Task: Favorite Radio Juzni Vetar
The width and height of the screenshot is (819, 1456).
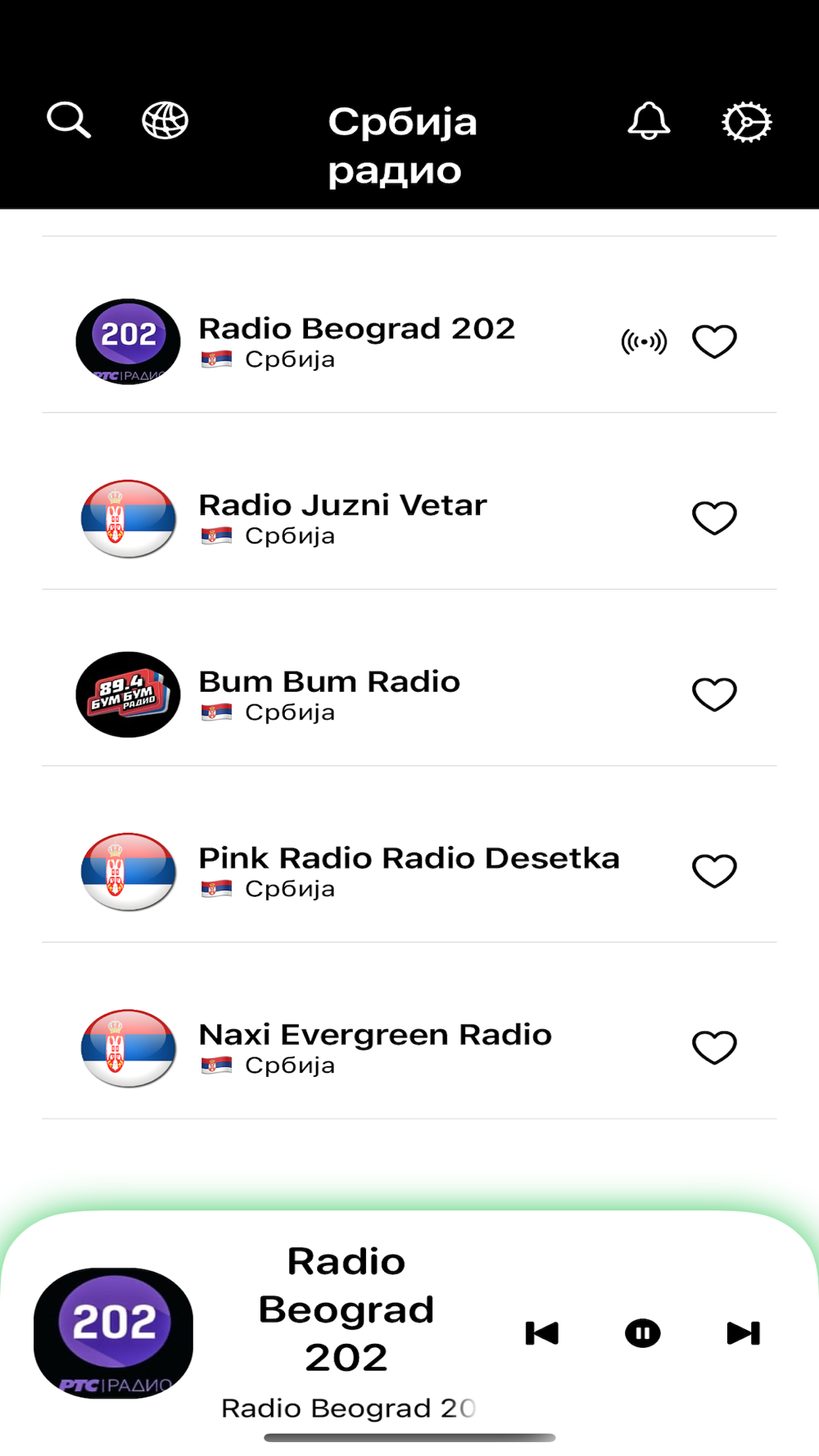Action: (x=715, y=518)
